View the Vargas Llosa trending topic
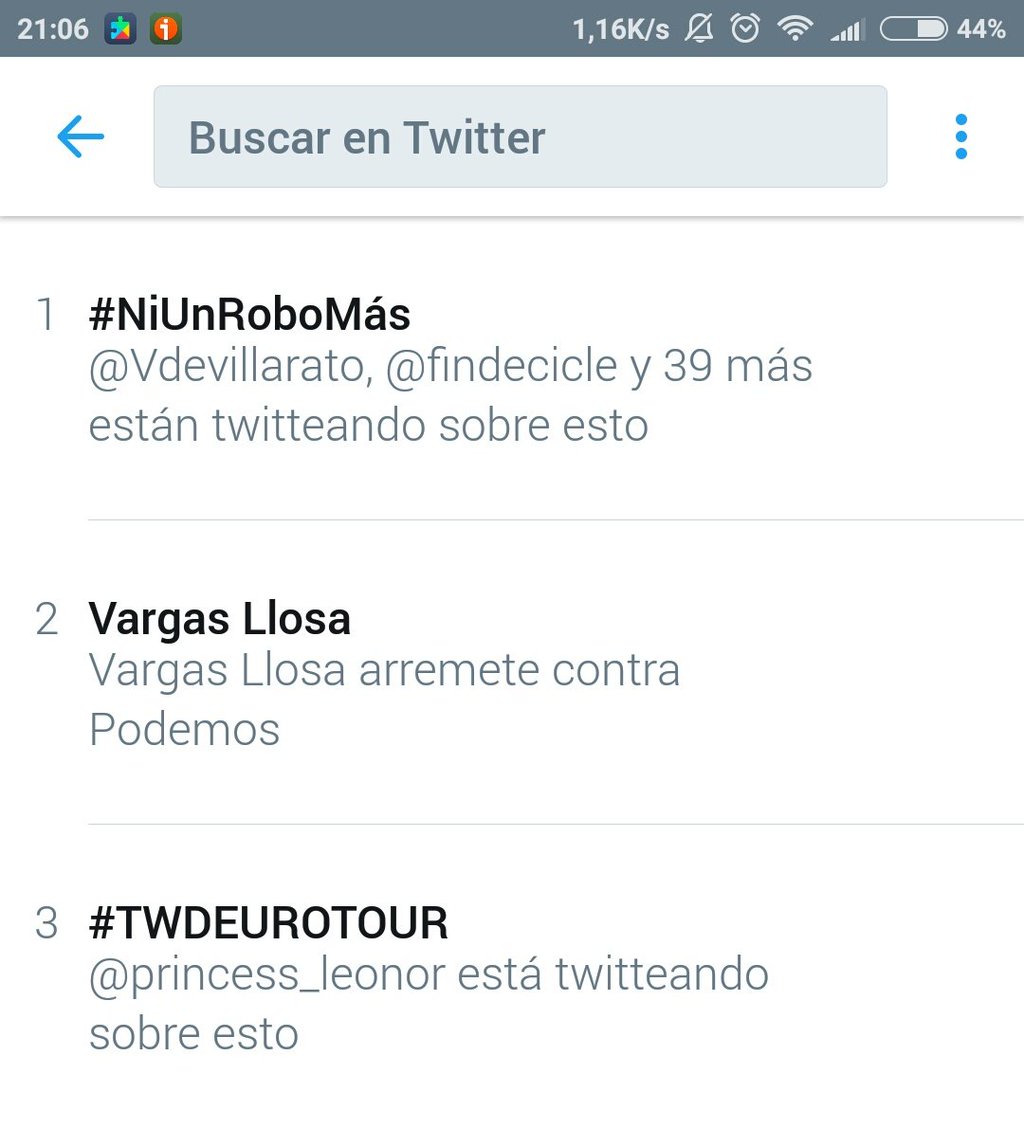This screenshot has height=1128, width=1024. pos(220,619)
